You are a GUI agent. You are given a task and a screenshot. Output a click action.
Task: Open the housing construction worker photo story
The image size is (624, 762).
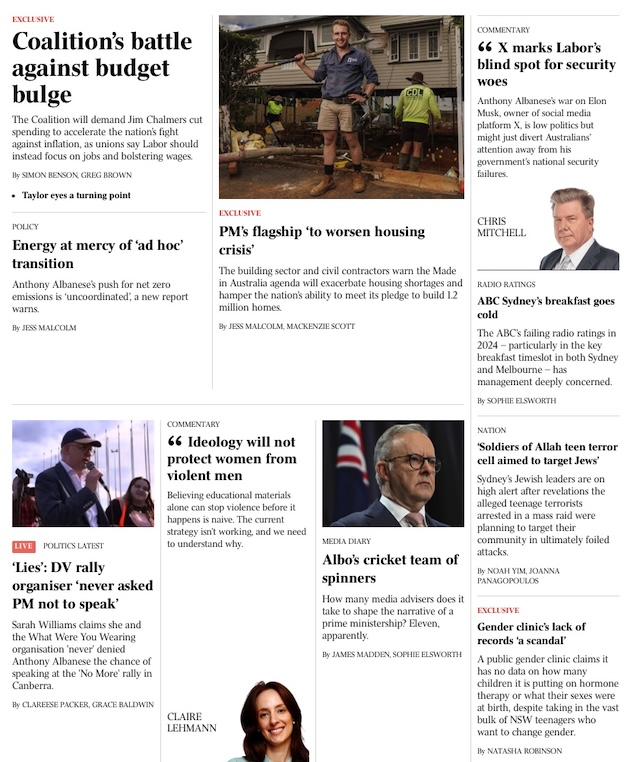341,107
